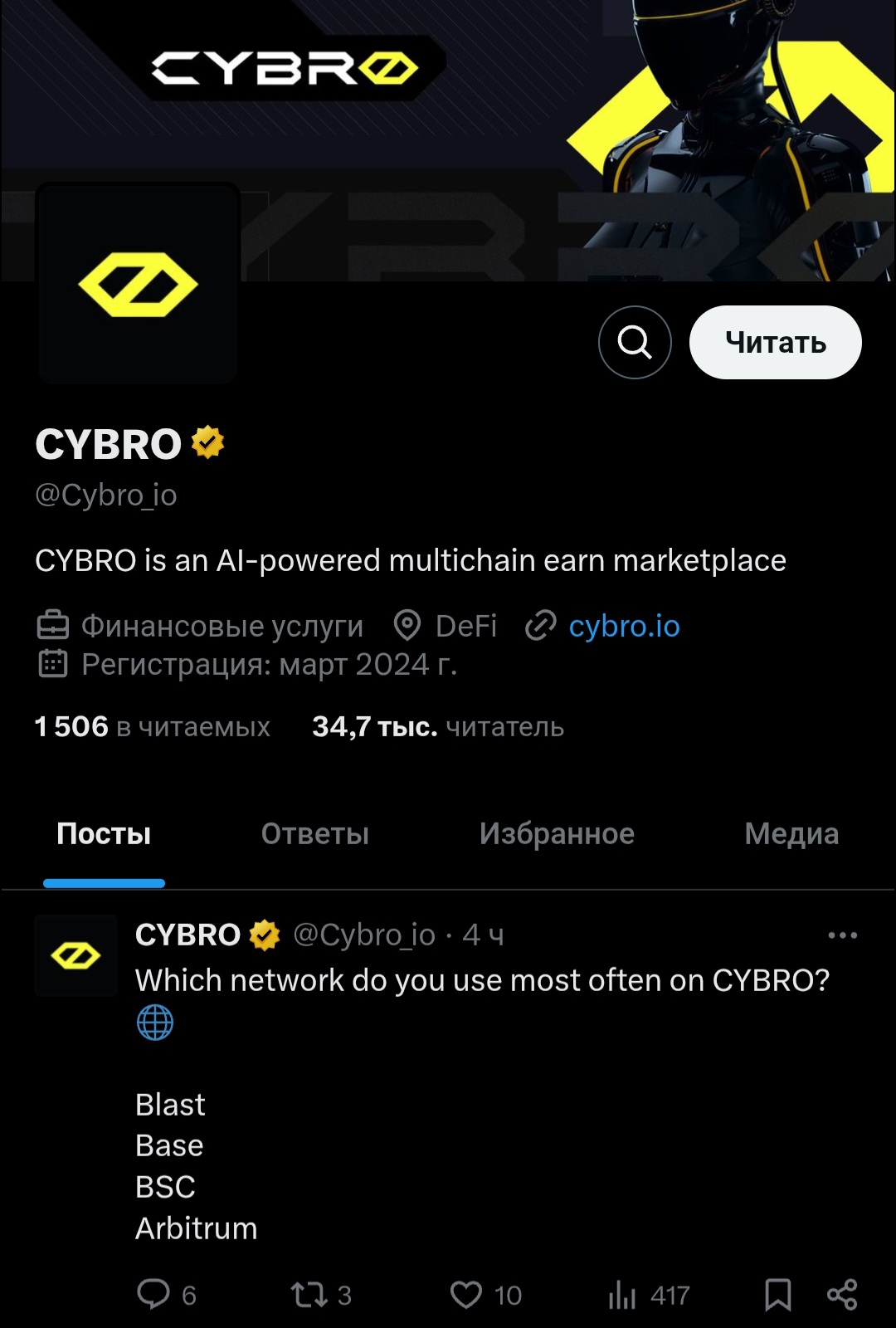Reply to the network poll post
Viewport: 896px width, 1328px height.
(154, 1294)
